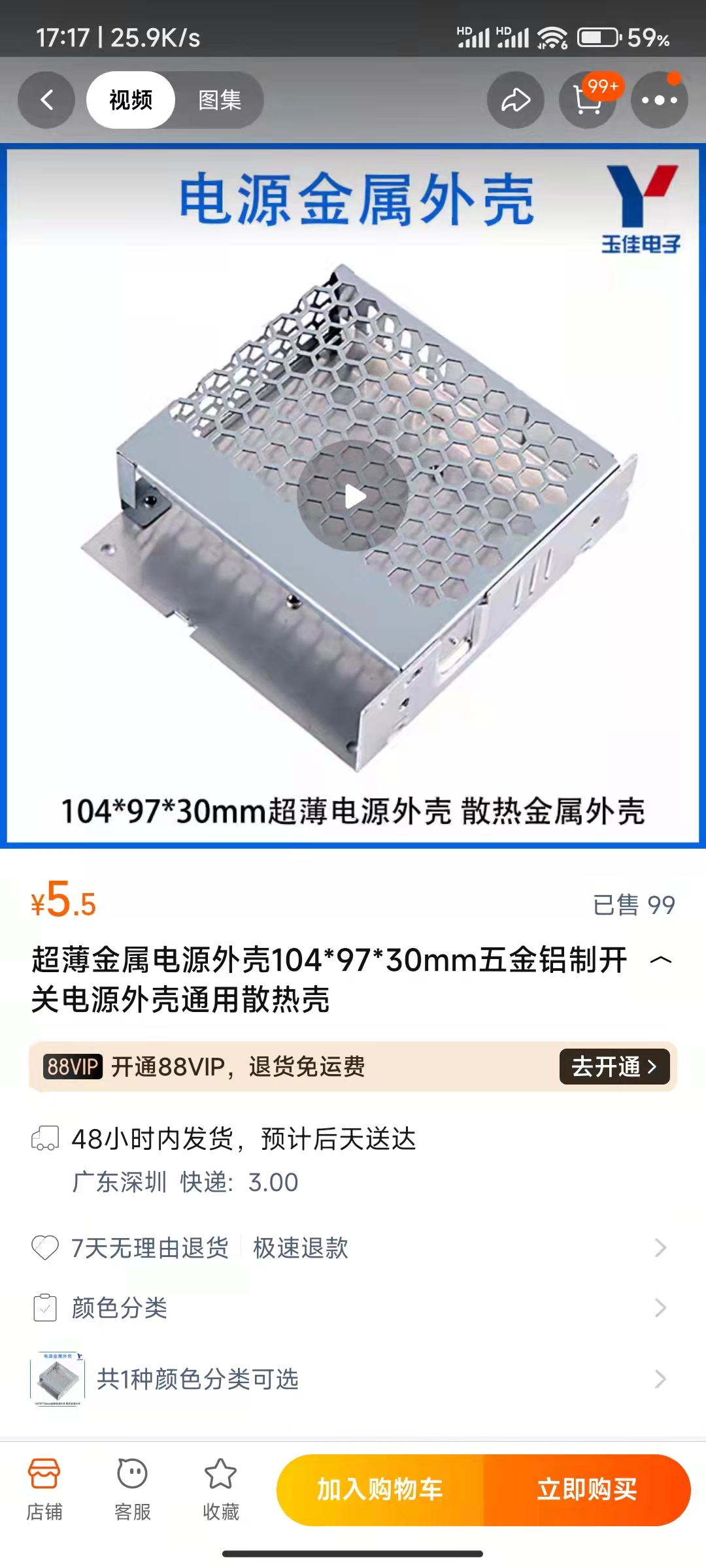The height and width of the screenshot is (1568, 706).
Task: Open the shopping cart
Action: (588, 100)
